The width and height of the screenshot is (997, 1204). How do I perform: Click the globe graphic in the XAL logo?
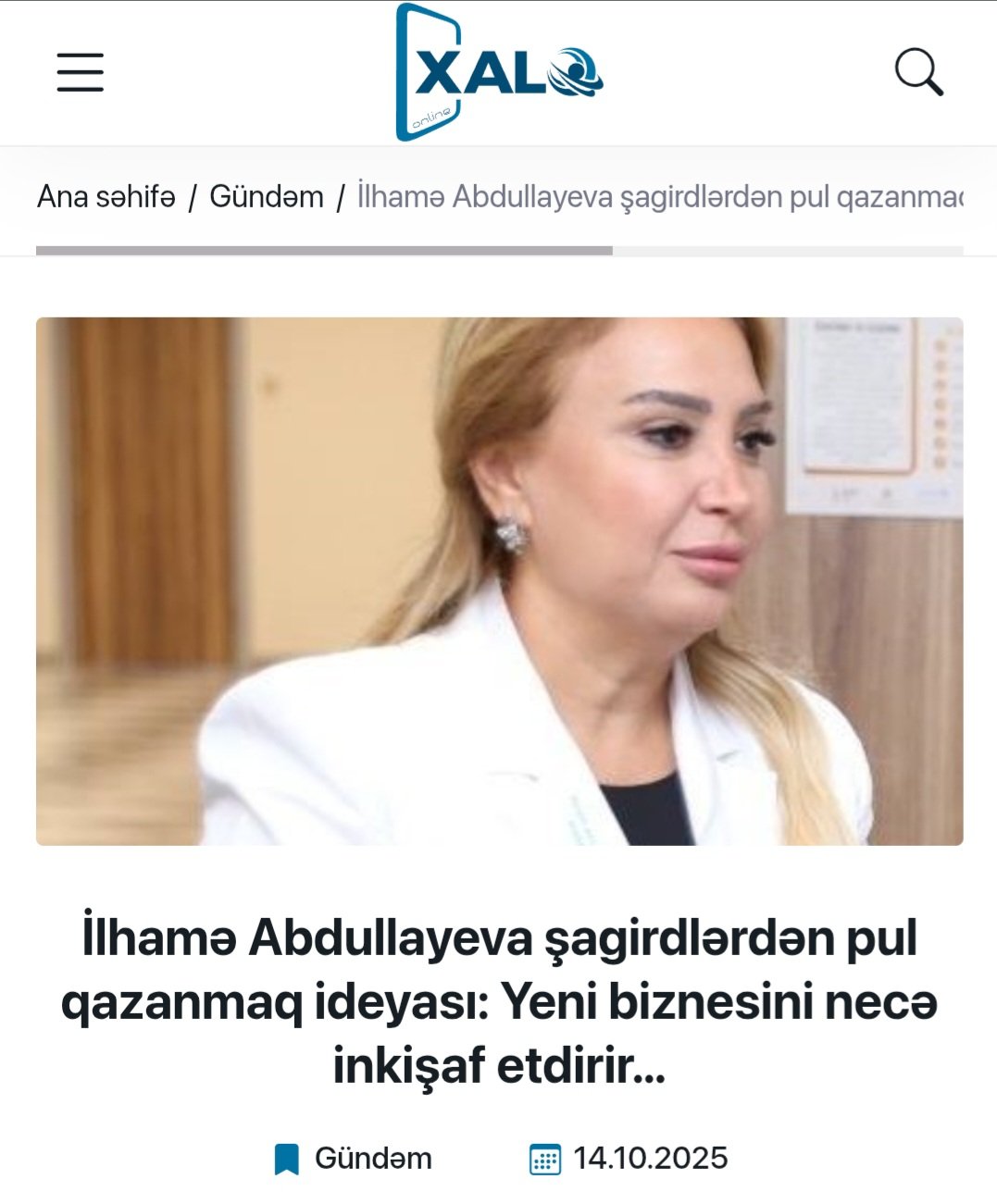pos(576,72)
